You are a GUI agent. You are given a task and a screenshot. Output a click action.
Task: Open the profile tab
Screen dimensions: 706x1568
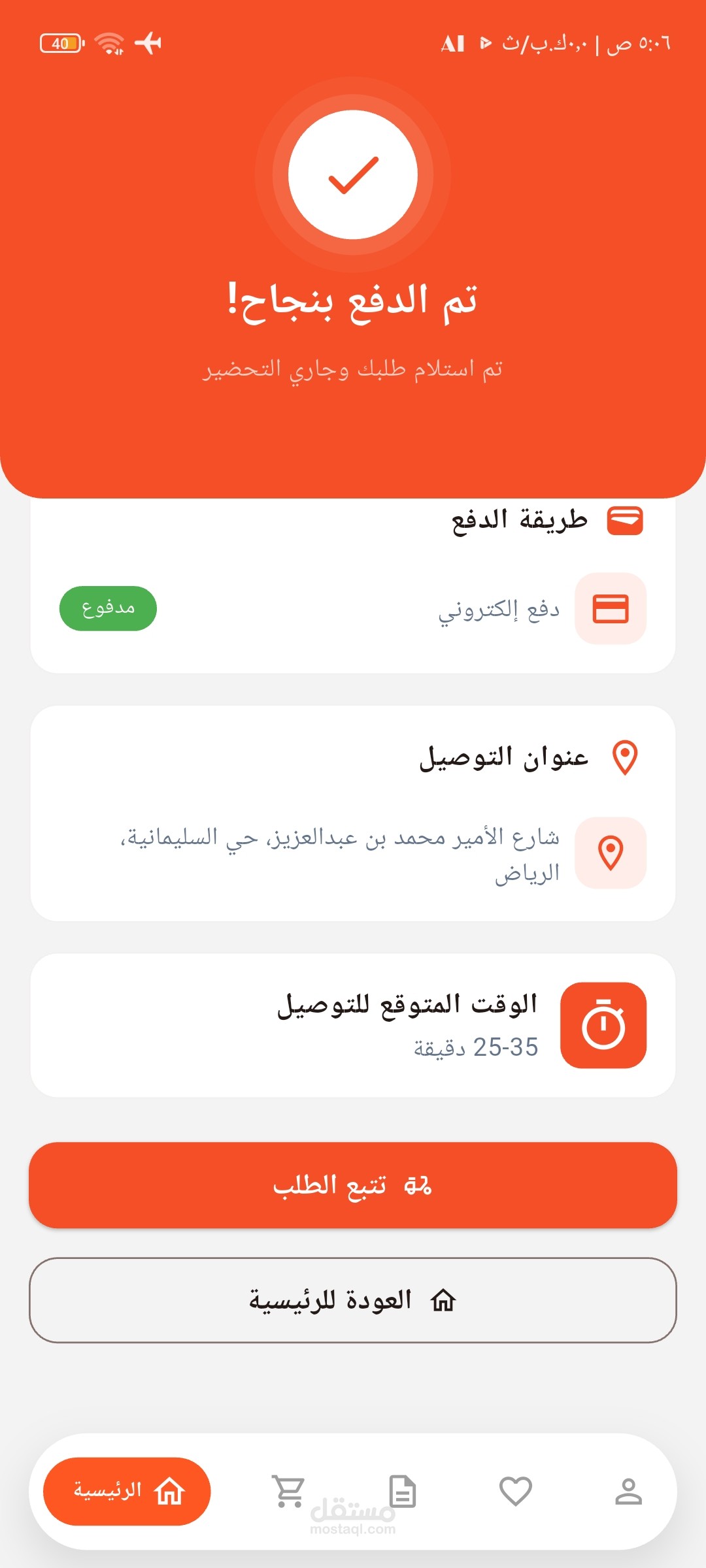pos(629,1492)
